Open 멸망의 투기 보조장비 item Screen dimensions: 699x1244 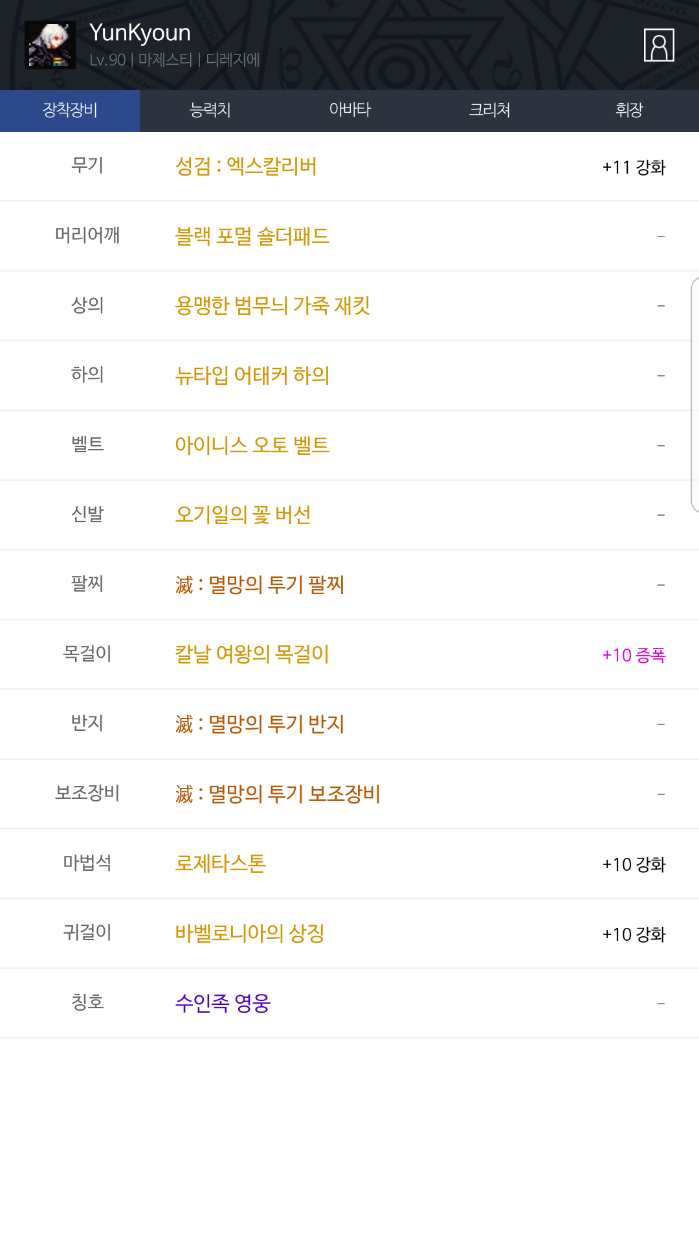(x=277, y=794)
